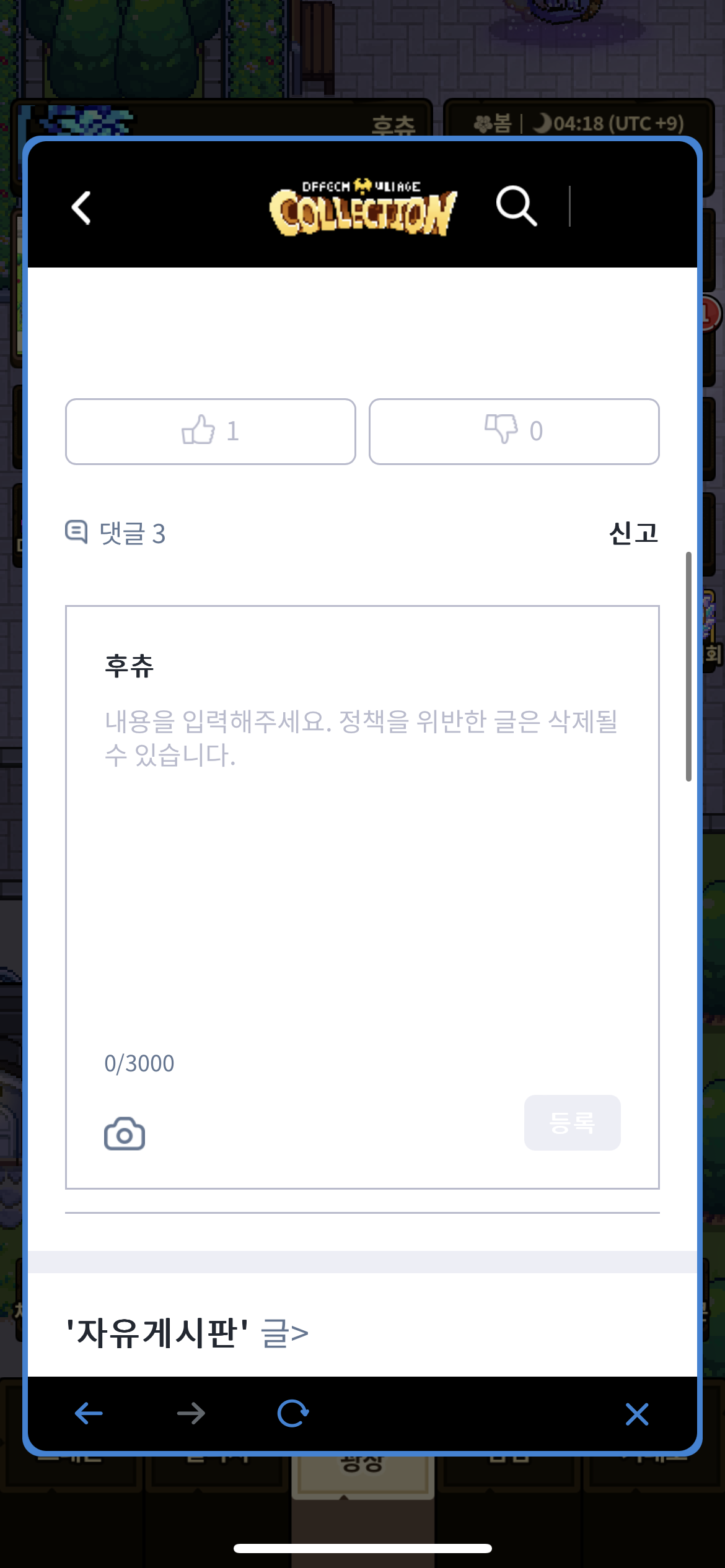This screenshot has height=1568, width=725.
Task: Navigate back in the webview toolbar
Action: click(89, 1413)
